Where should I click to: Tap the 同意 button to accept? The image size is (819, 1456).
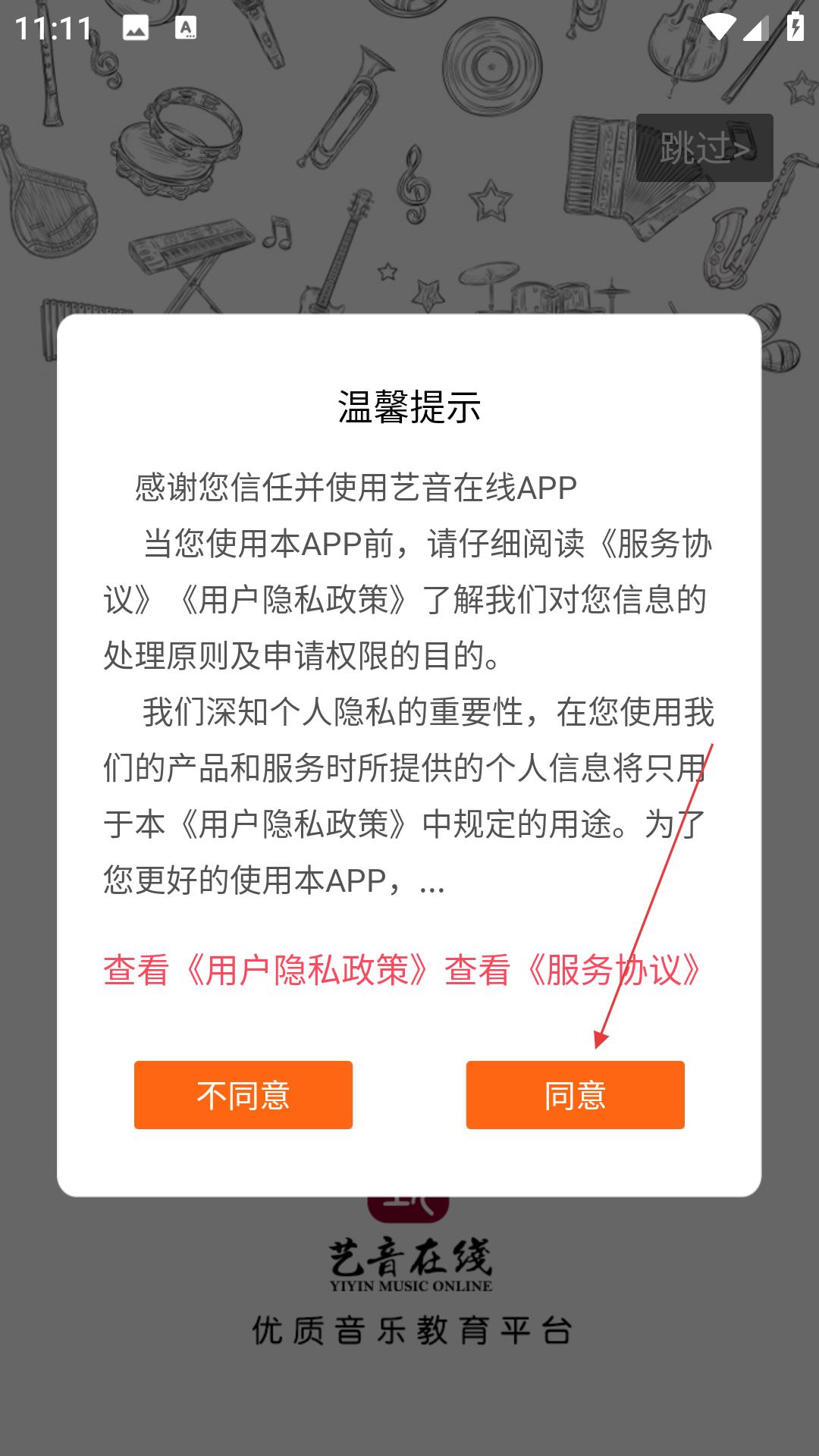(575, 1094)
